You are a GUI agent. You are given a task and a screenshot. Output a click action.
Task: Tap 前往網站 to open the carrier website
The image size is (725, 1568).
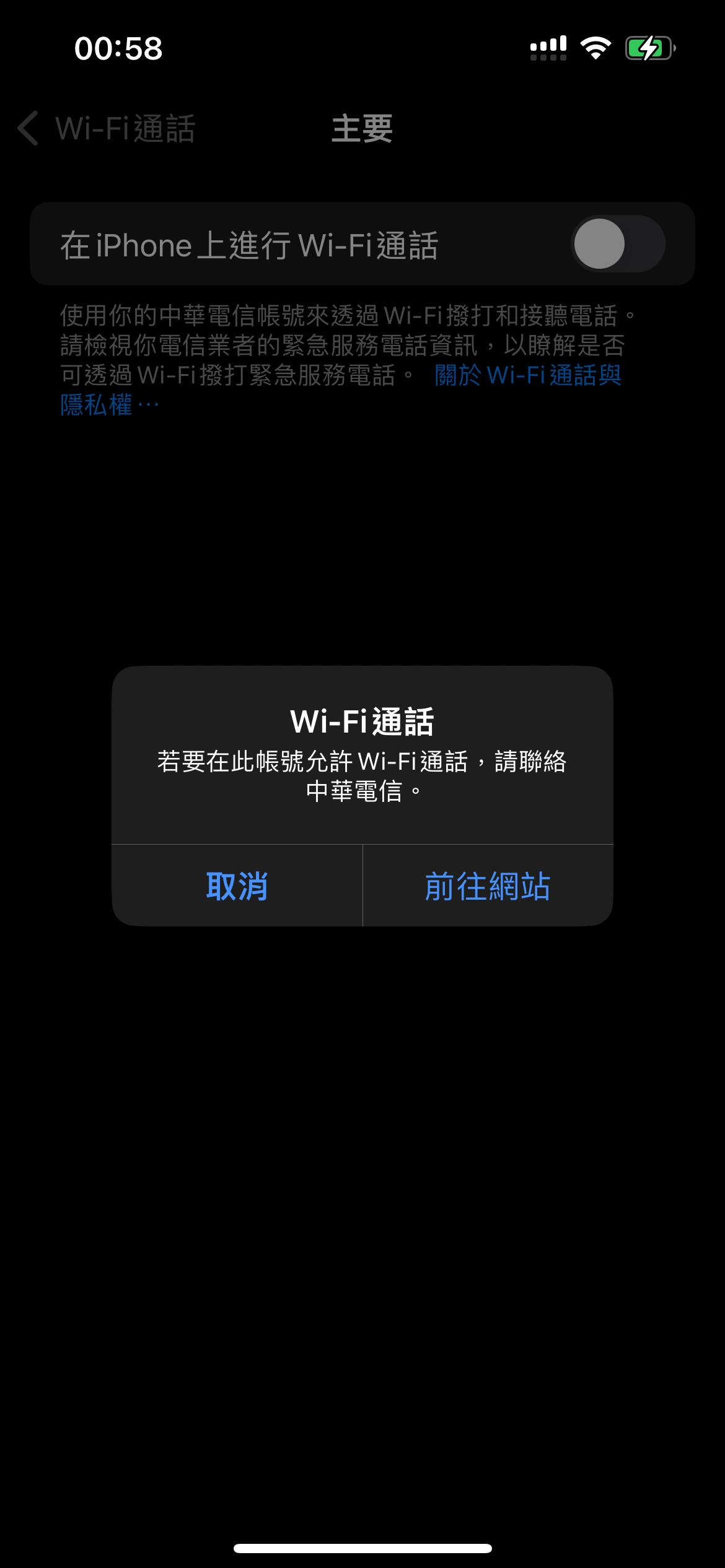point(488,886)
